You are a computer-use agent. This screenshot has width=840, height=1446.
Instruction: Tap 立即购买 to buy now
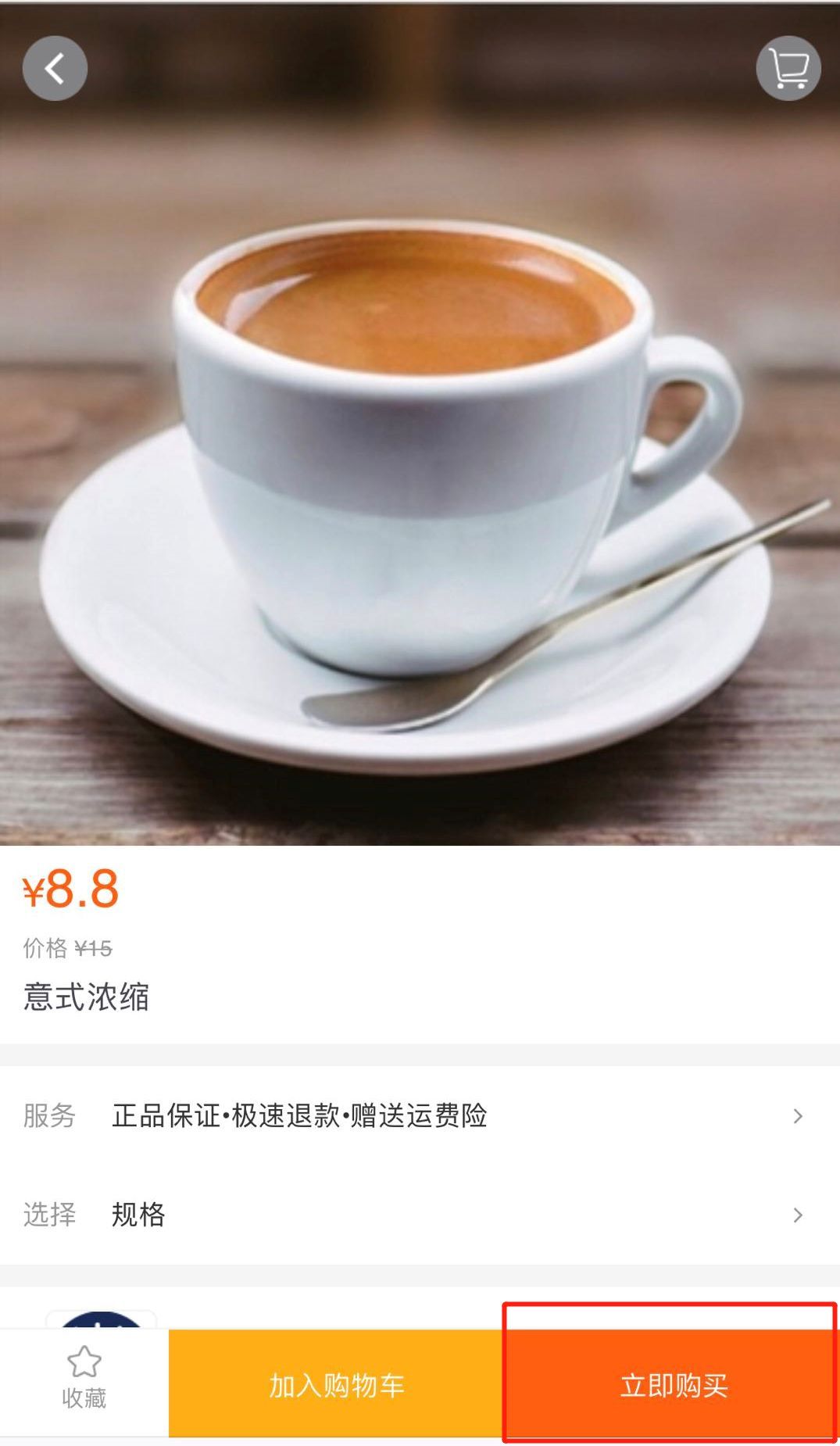tap(672, 1385)
